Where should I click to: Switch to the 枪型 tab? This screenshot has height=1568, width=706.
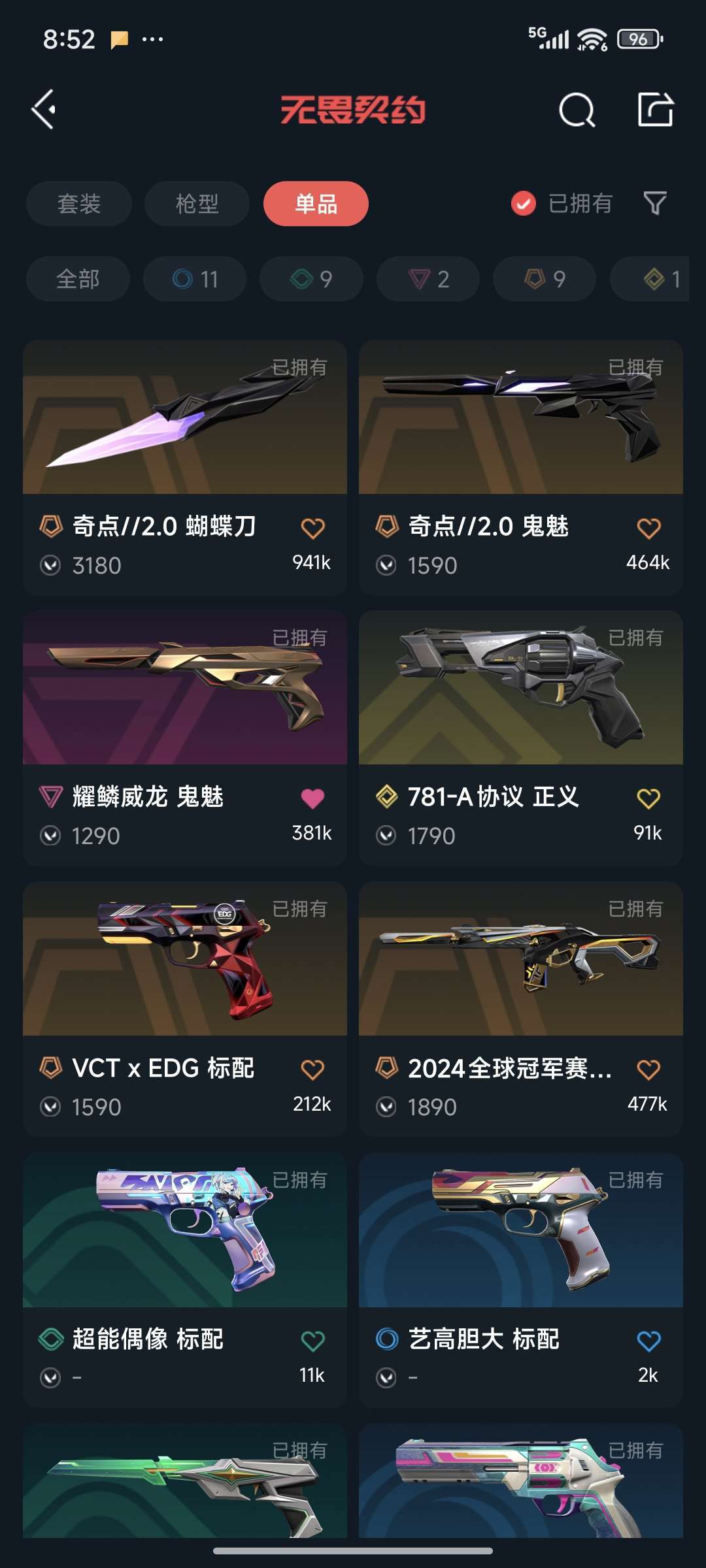tap(197, 204)
